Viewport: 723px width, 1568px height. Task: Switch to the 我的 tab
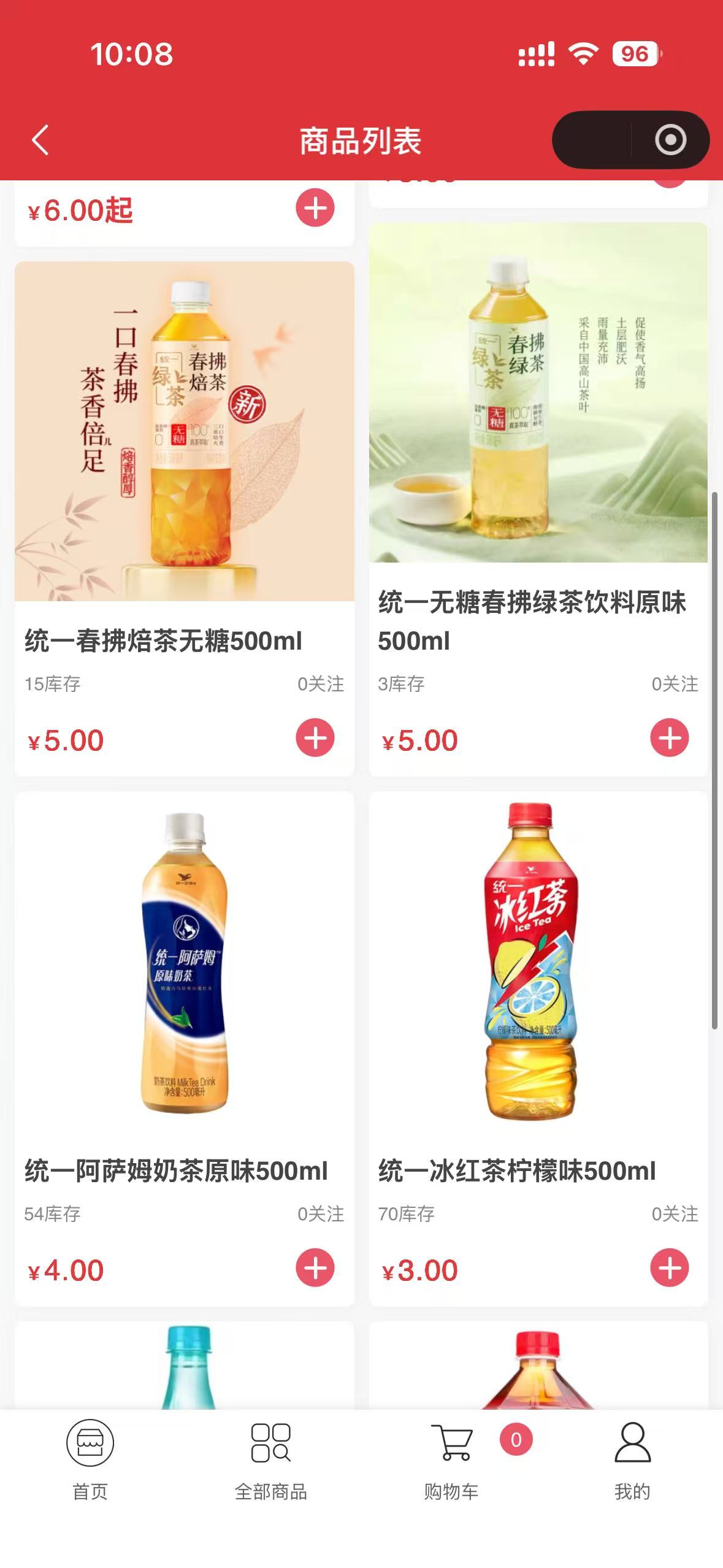tap(632, 1459)
